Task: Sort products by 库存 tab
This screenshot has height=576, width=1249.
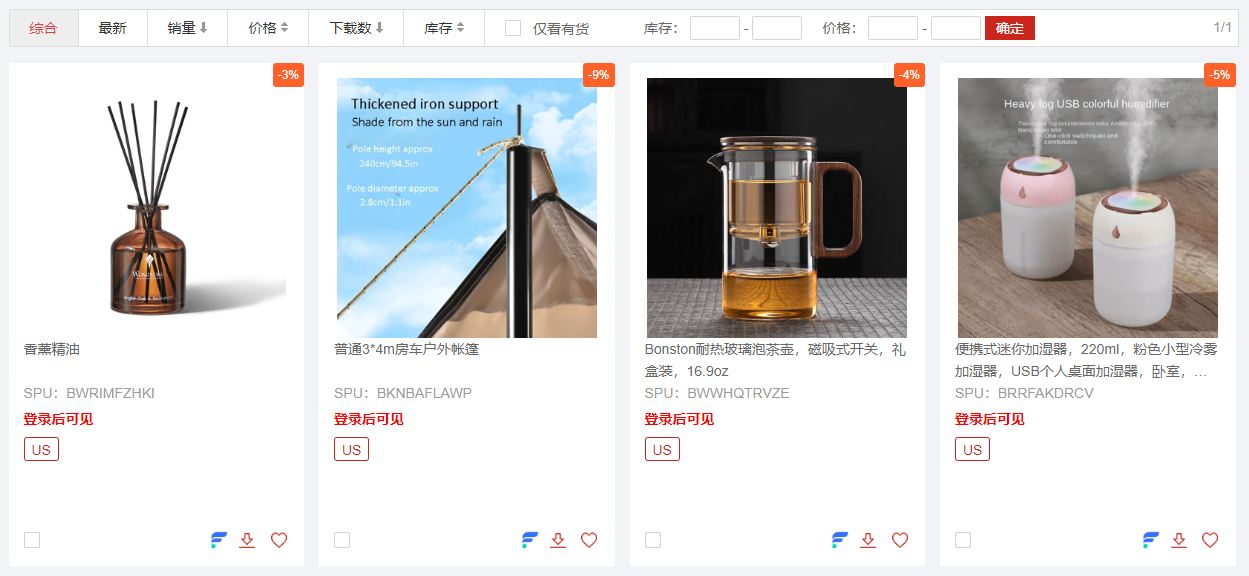Action: (444, 28)
